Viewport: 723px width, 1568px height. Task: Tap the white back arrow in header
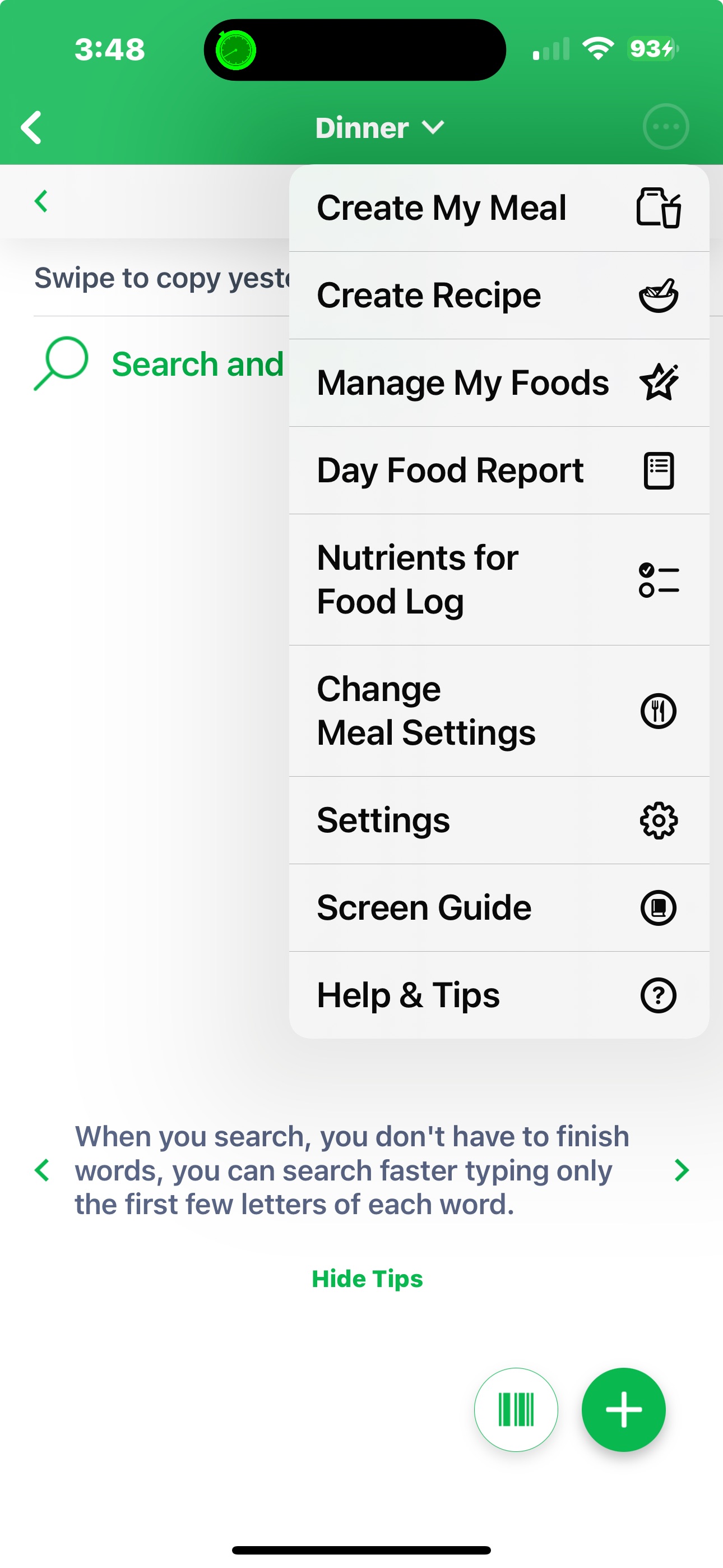[x=31, y=127]
